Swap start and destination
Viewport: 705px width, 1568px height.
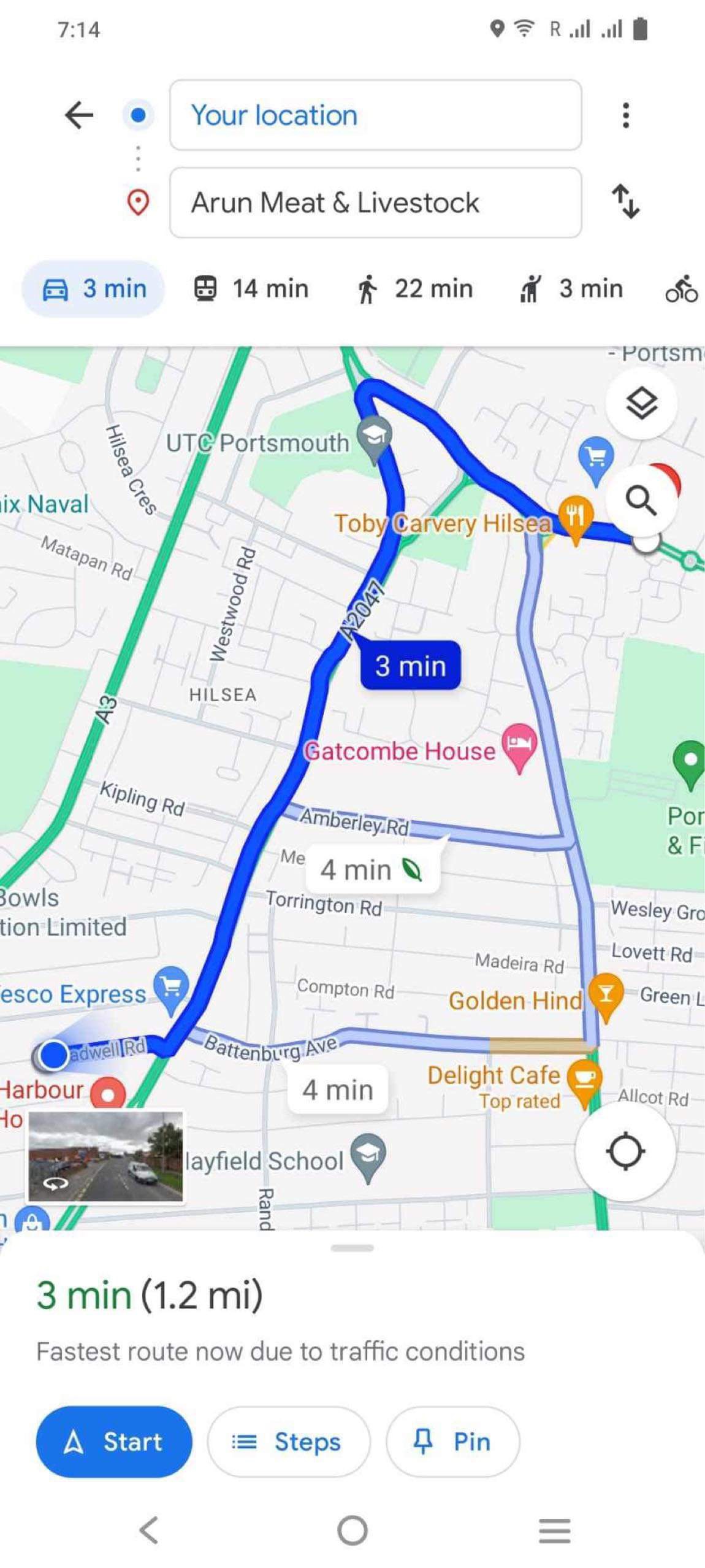625,201
